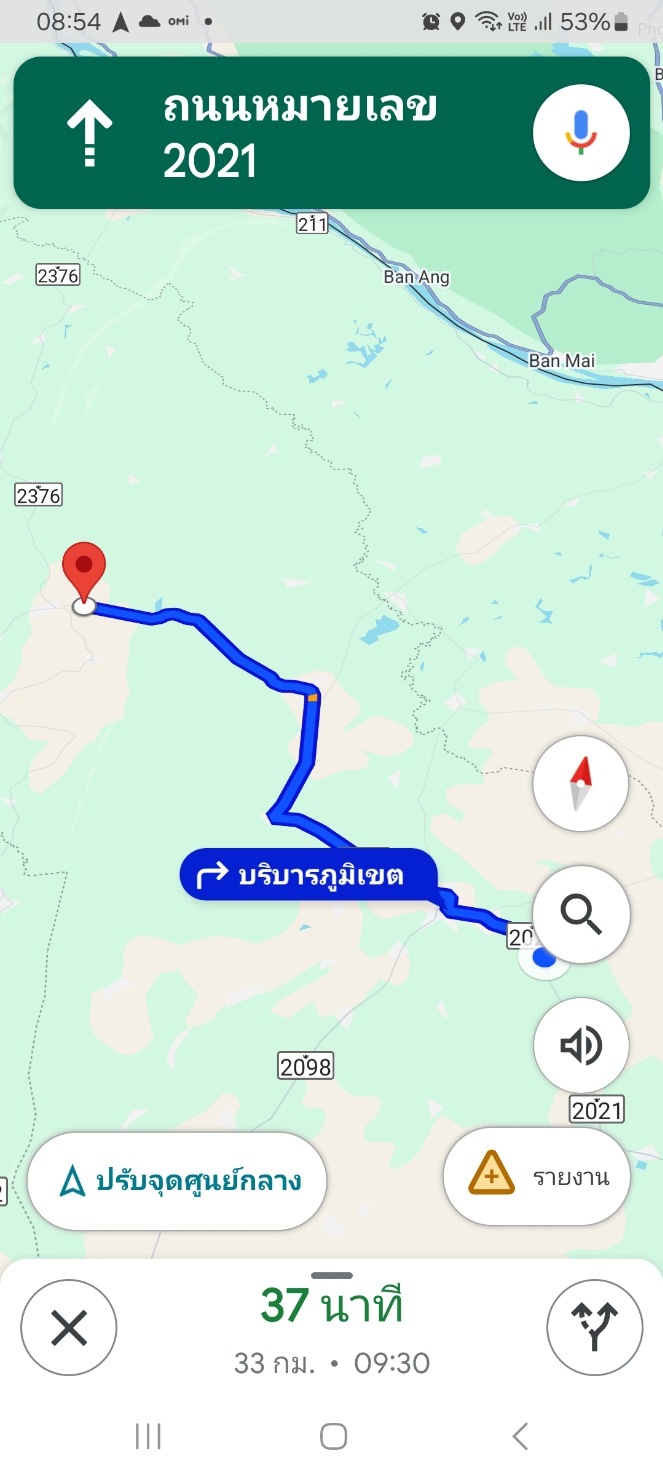The image size is (663, 1480).
Task: Show alternate routes icon
Action: [594, 1328]
